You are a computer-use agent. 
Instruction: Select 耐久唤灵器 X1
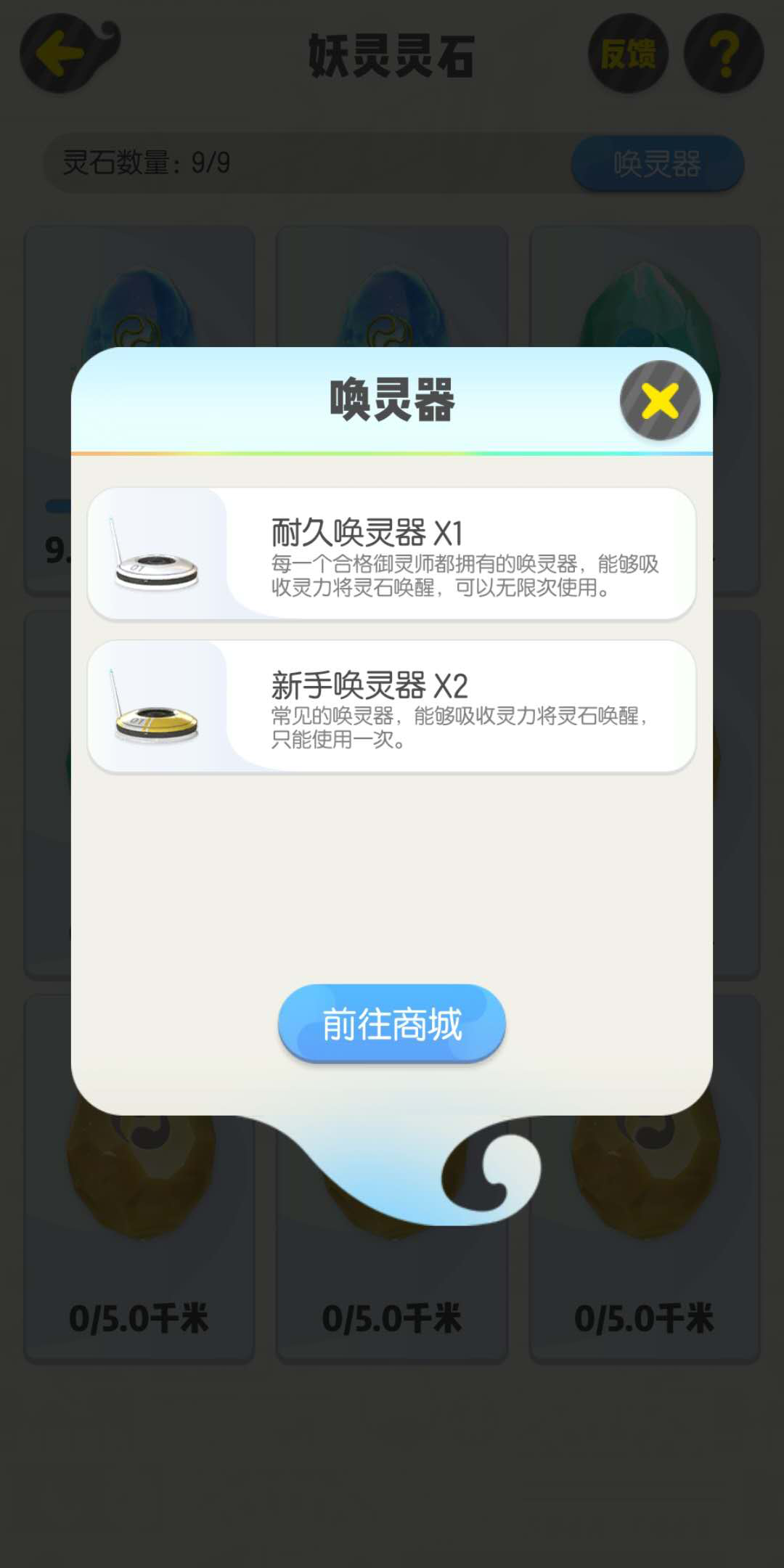tap(391, 553)
